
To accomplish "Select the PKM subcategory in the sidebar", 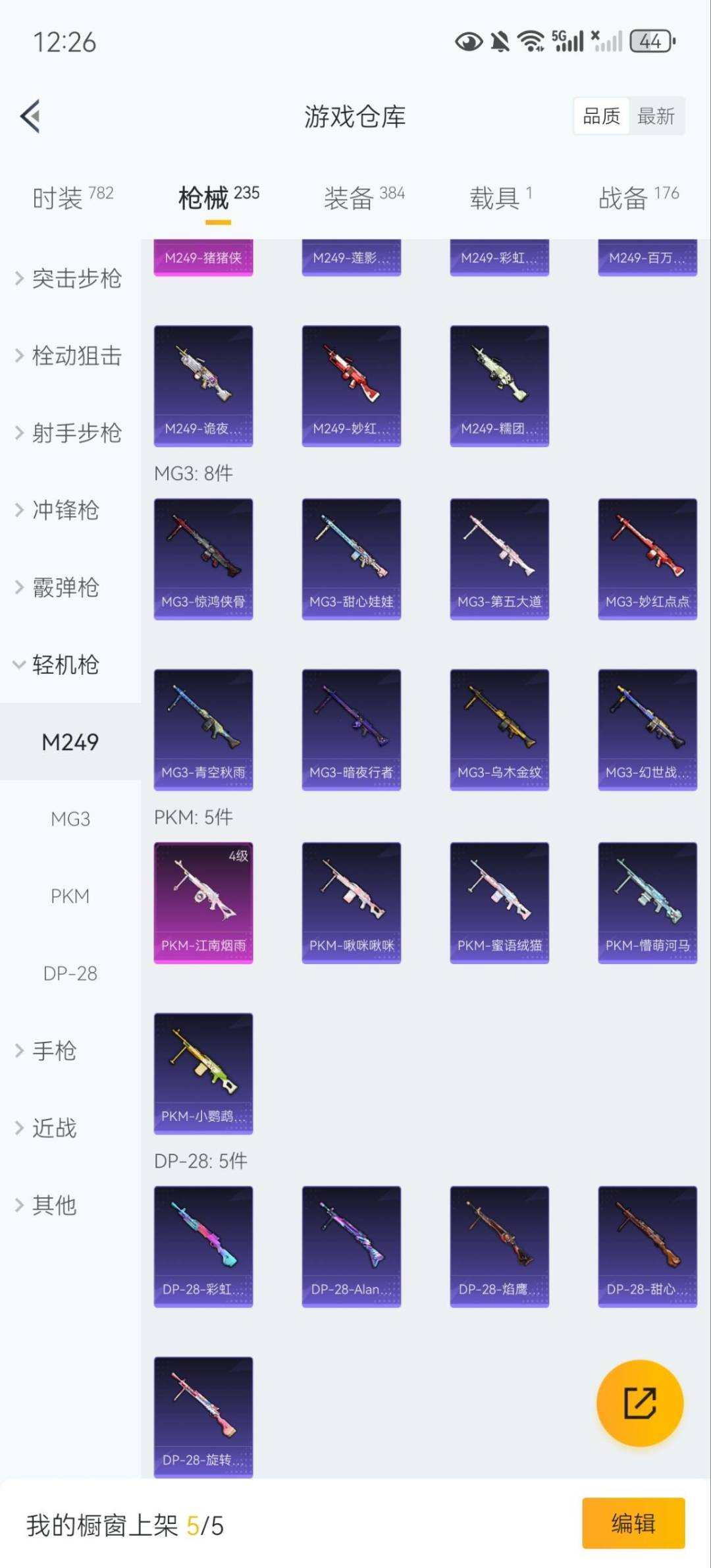I will coord(70,896).
